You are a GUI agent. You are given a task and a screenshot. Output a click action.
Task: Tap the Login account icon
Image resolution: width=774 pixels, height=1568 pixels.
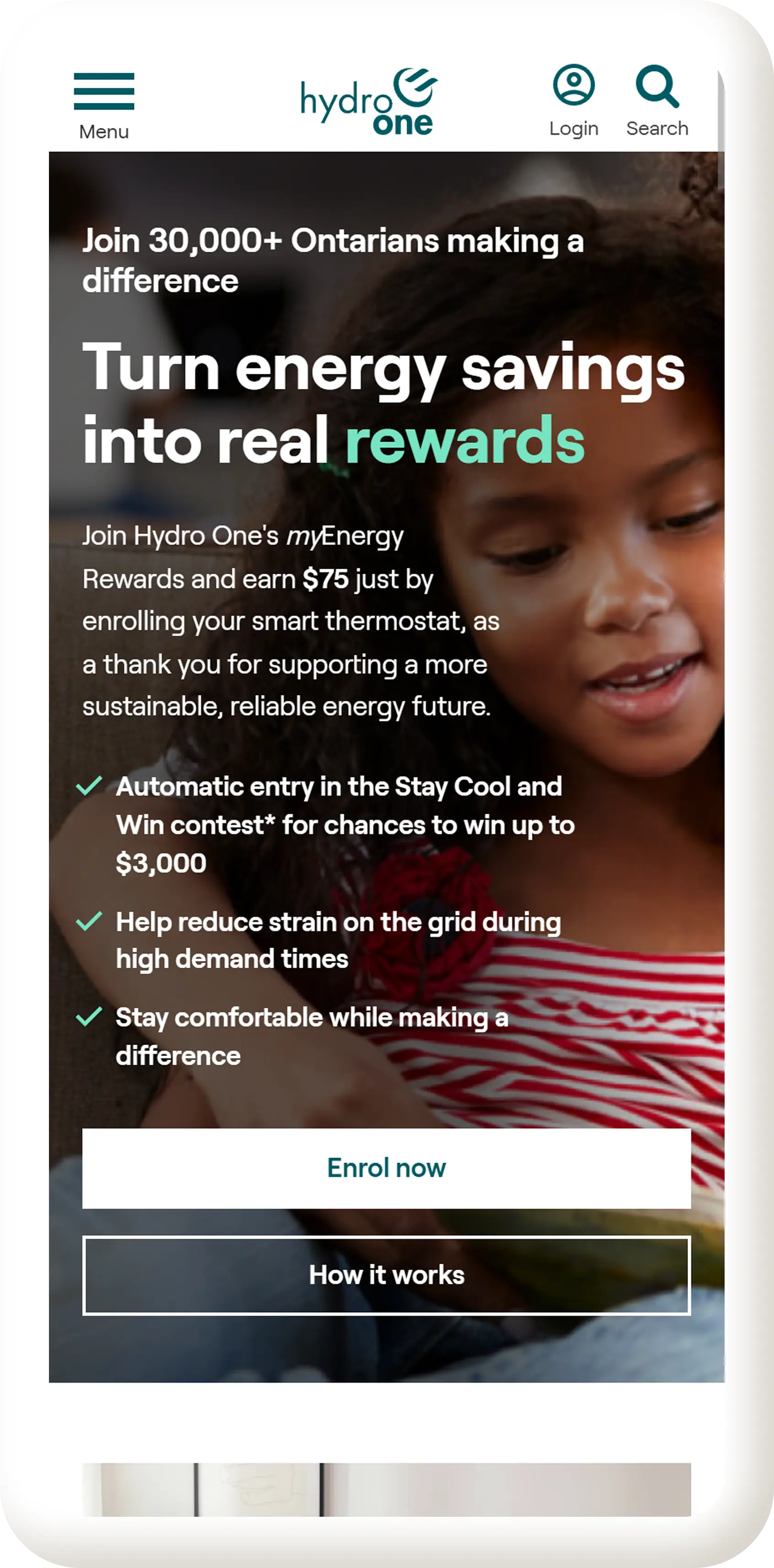click(573, 86)
